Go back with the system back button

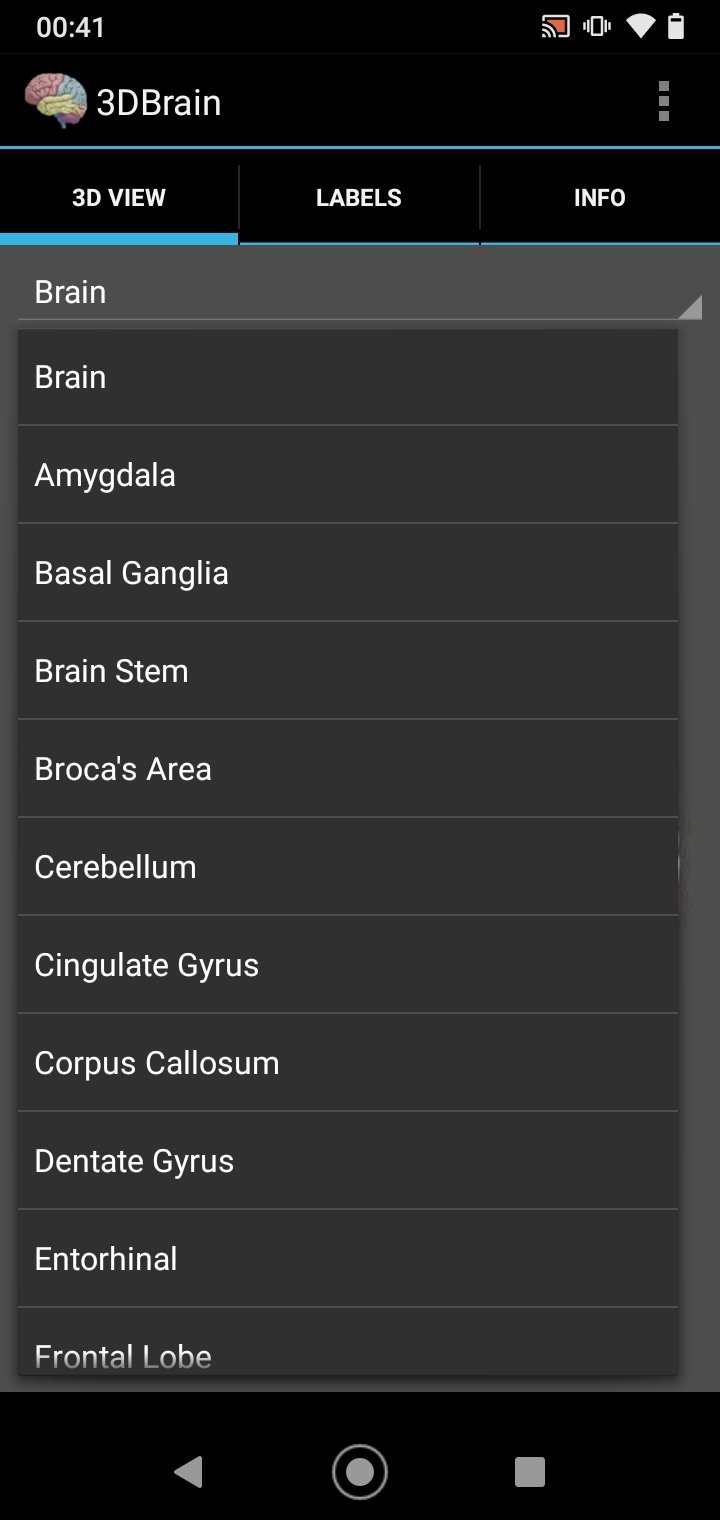(188, 1472)
